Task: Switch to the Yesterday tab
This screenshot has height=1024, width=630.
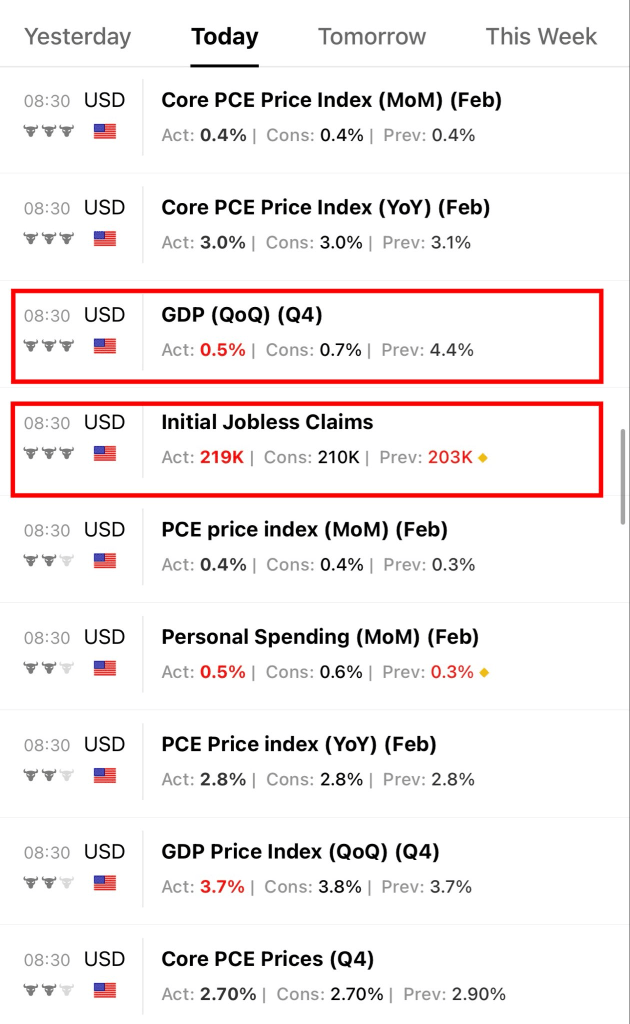Action: point(77,37)
